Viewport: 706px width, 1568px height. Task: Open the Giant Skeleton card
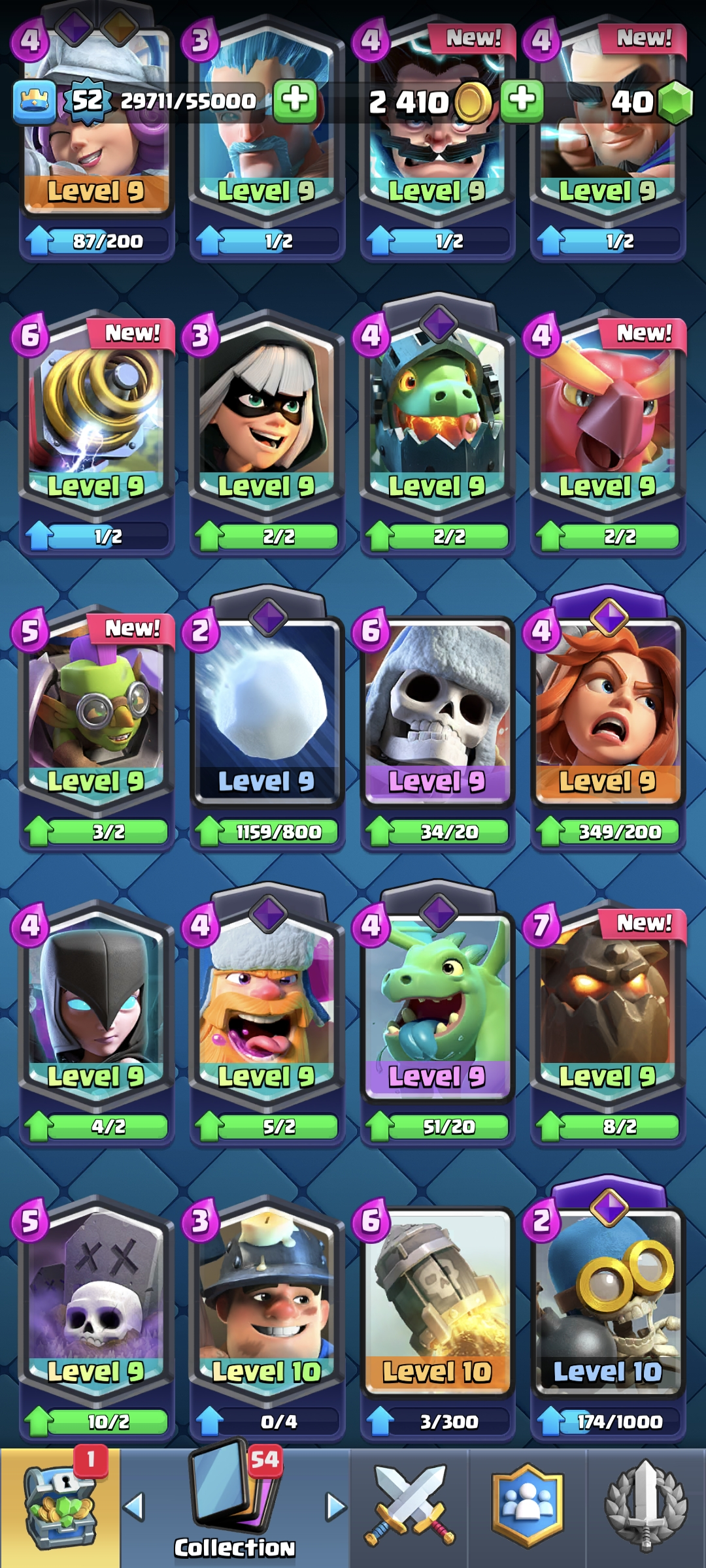437,712
